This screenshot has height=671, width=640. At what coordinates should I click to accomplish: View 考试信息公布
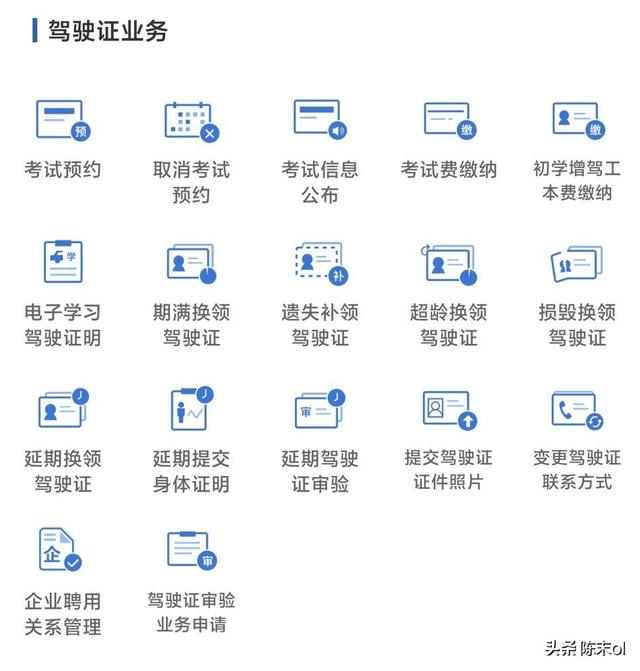pos(319,120)
